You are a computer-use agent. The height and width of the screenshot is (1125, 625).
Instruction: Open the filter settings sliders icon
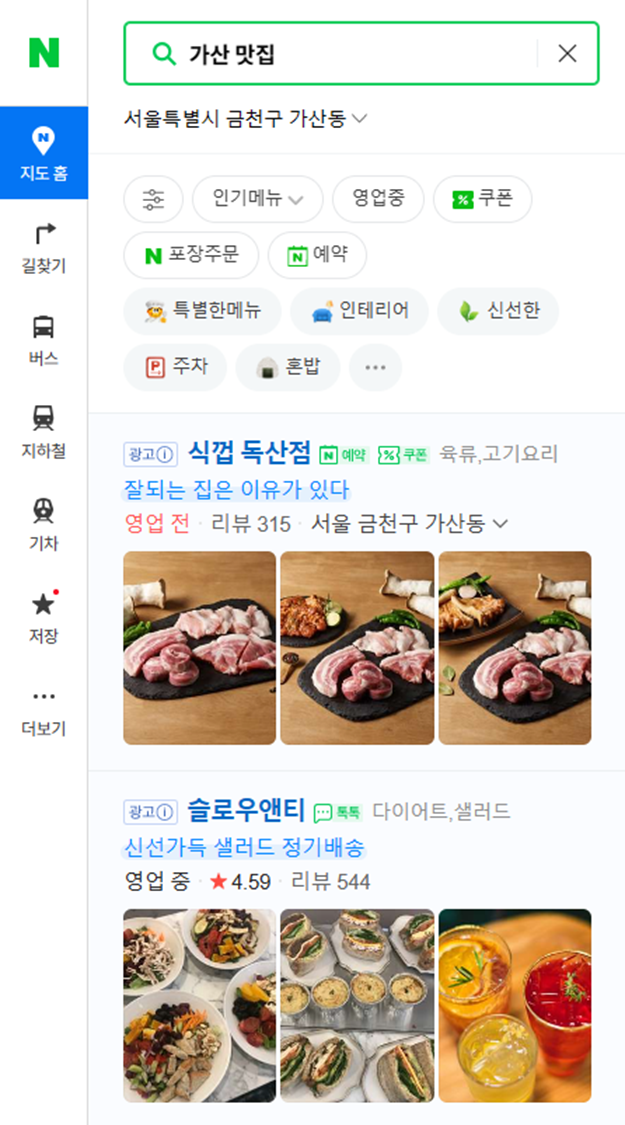click(154, 199)
